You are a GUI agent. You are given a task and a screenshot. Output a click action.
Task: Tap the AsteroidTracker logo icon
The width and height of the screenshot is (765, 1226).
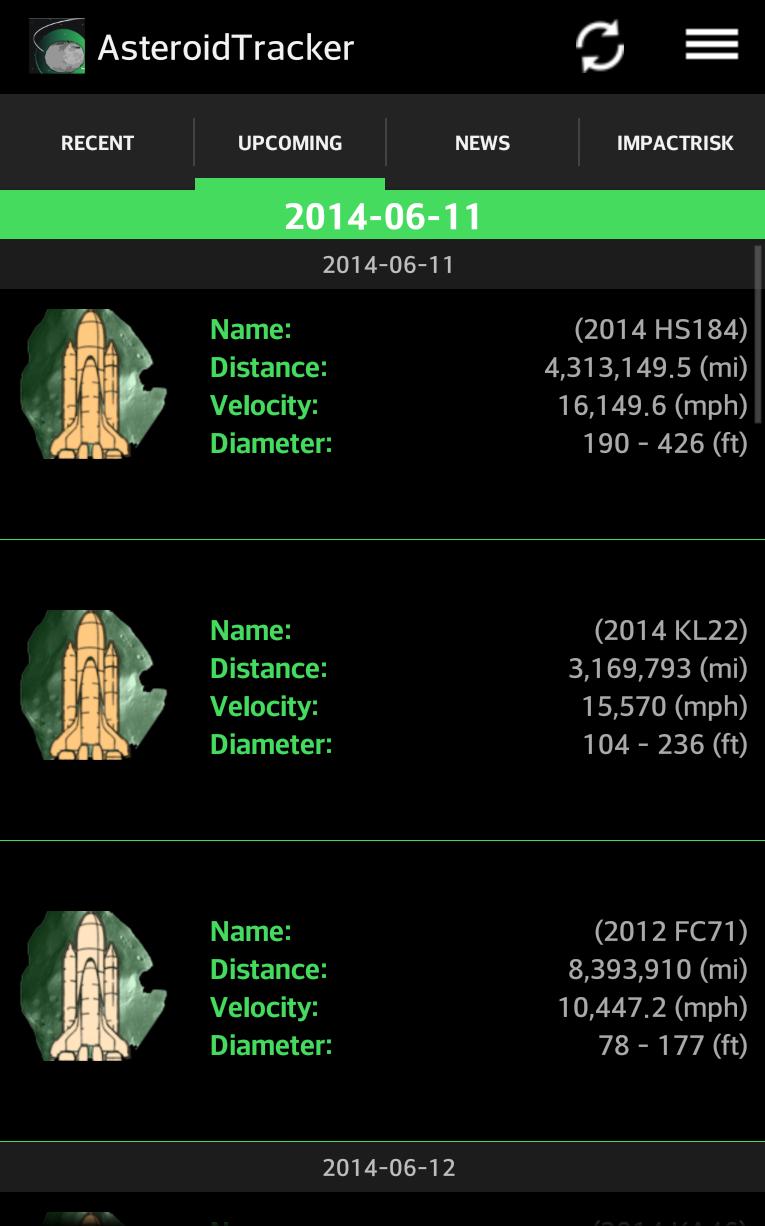(x=57, y=46)
